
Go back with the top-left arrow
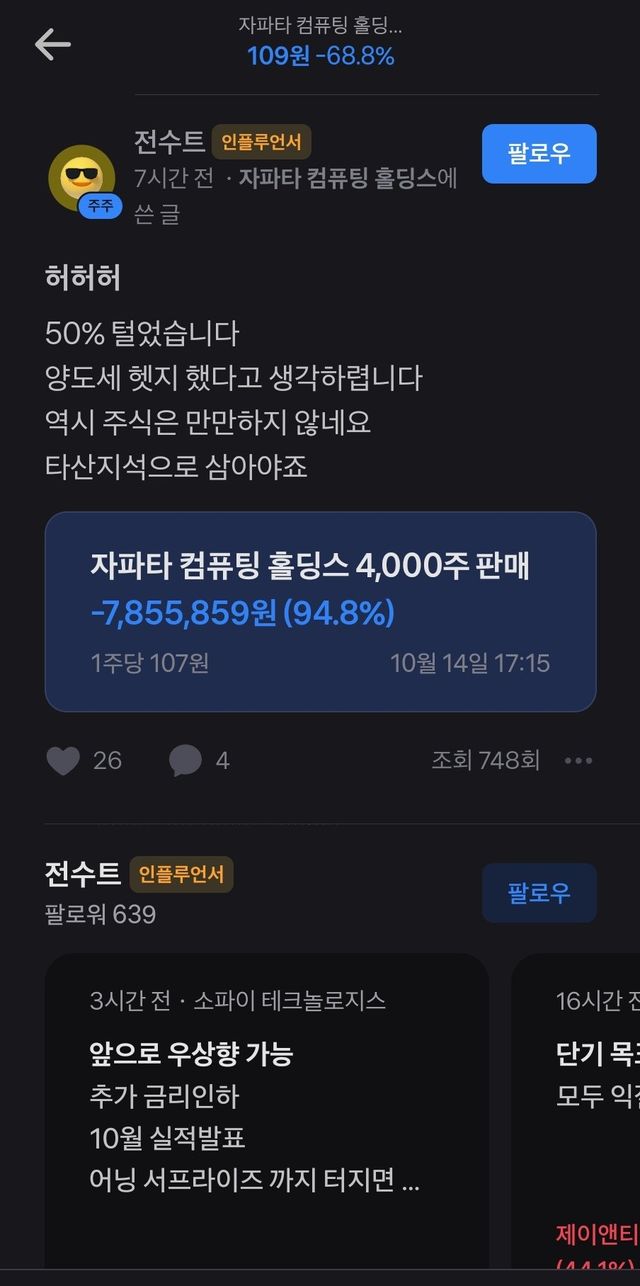[x=52, y=44]
